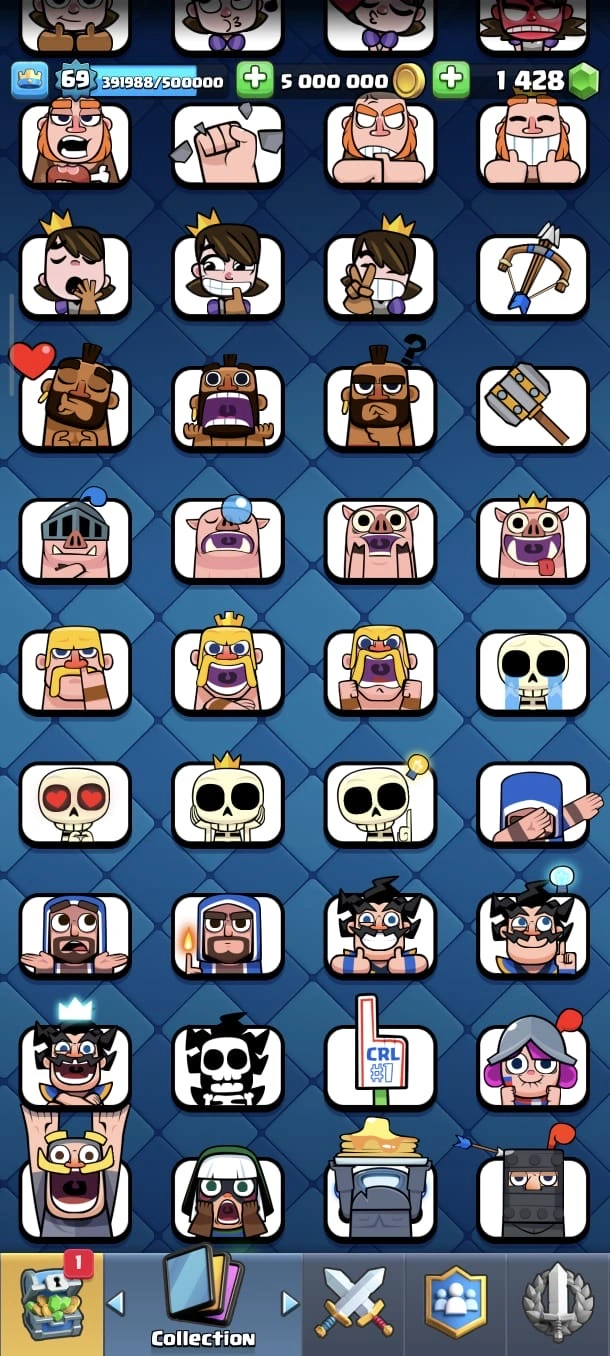Select the electrocuted skeleton wizard emote
This screenshot has height=1356, width=610.
[228, 1066]
